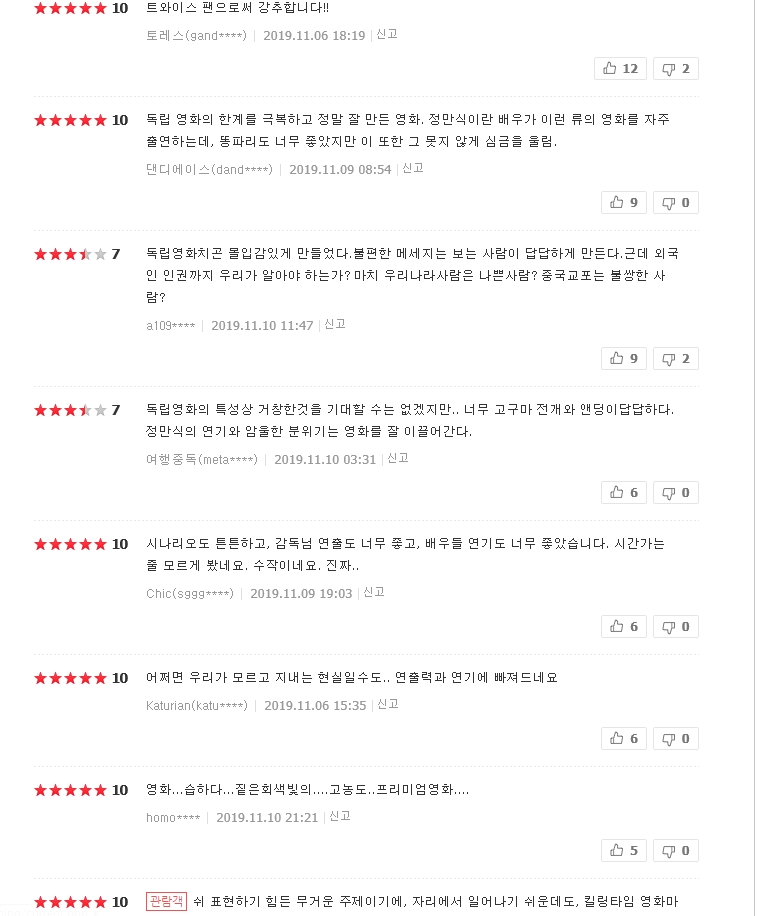Report Katurian's review via 신고

click(388, 704)
